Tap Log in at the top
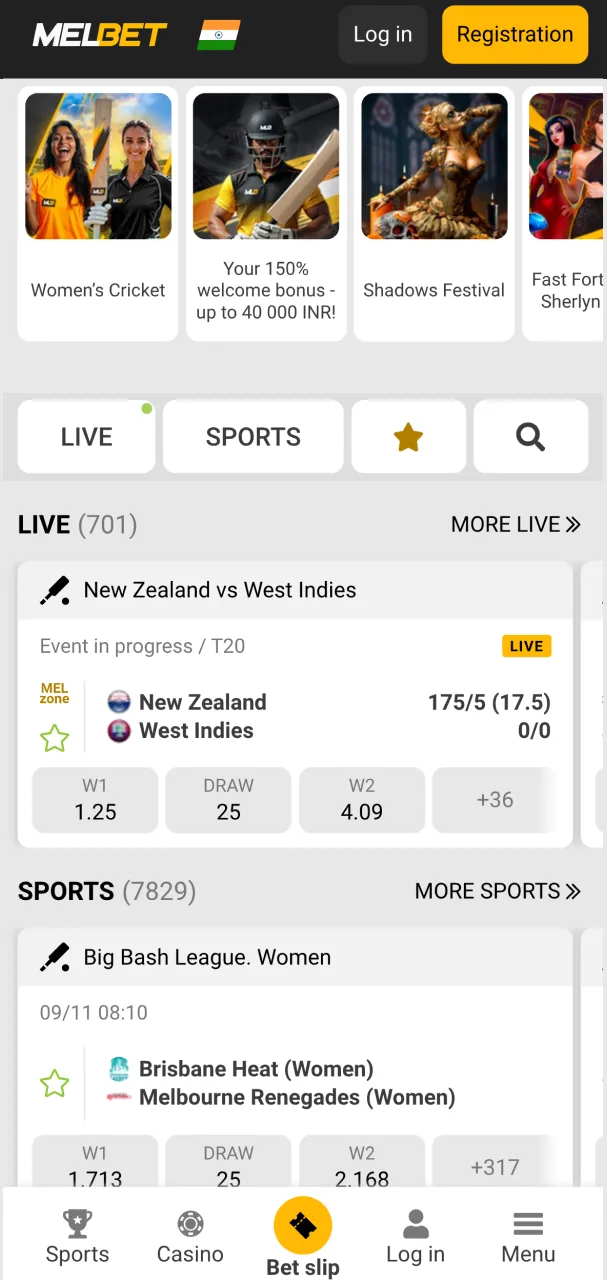The image size is (607, 1280). pos(382,34)
